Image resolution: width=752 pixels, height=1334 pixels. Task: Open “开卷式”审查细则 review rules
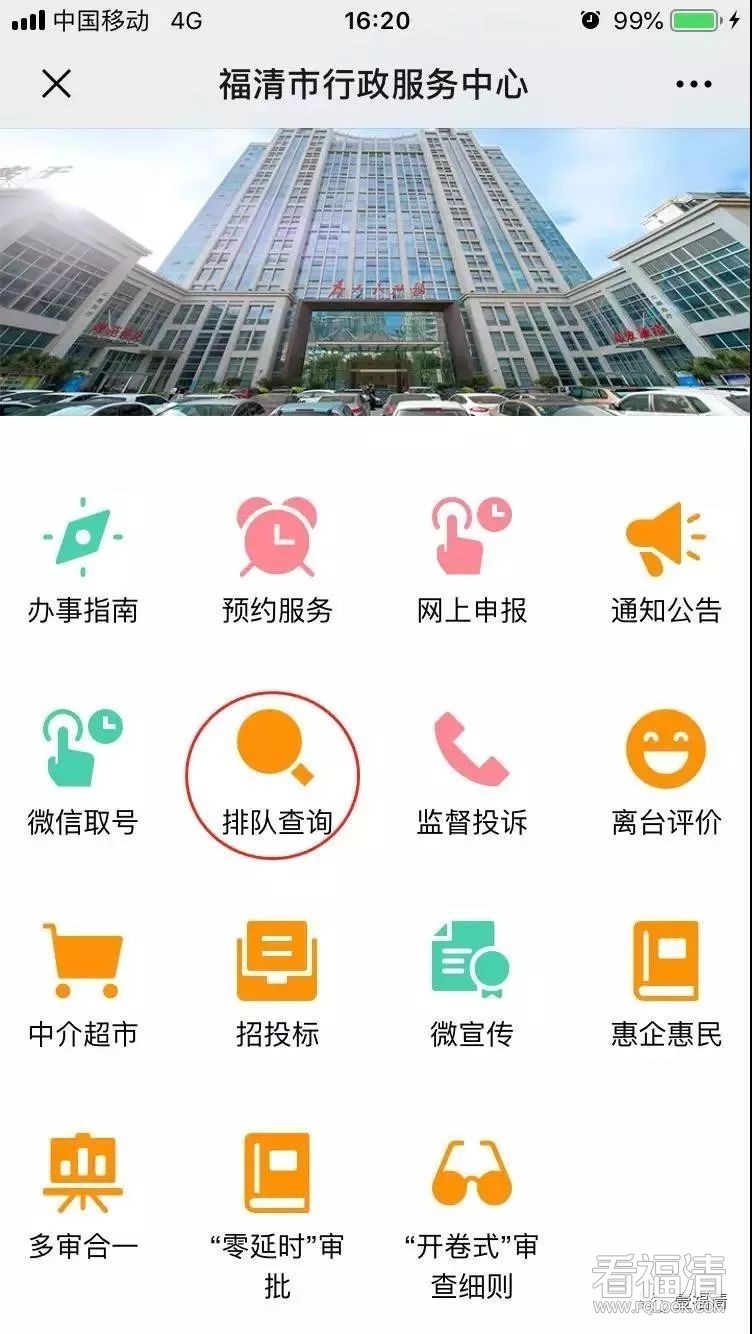click(x=471, y=1210)
